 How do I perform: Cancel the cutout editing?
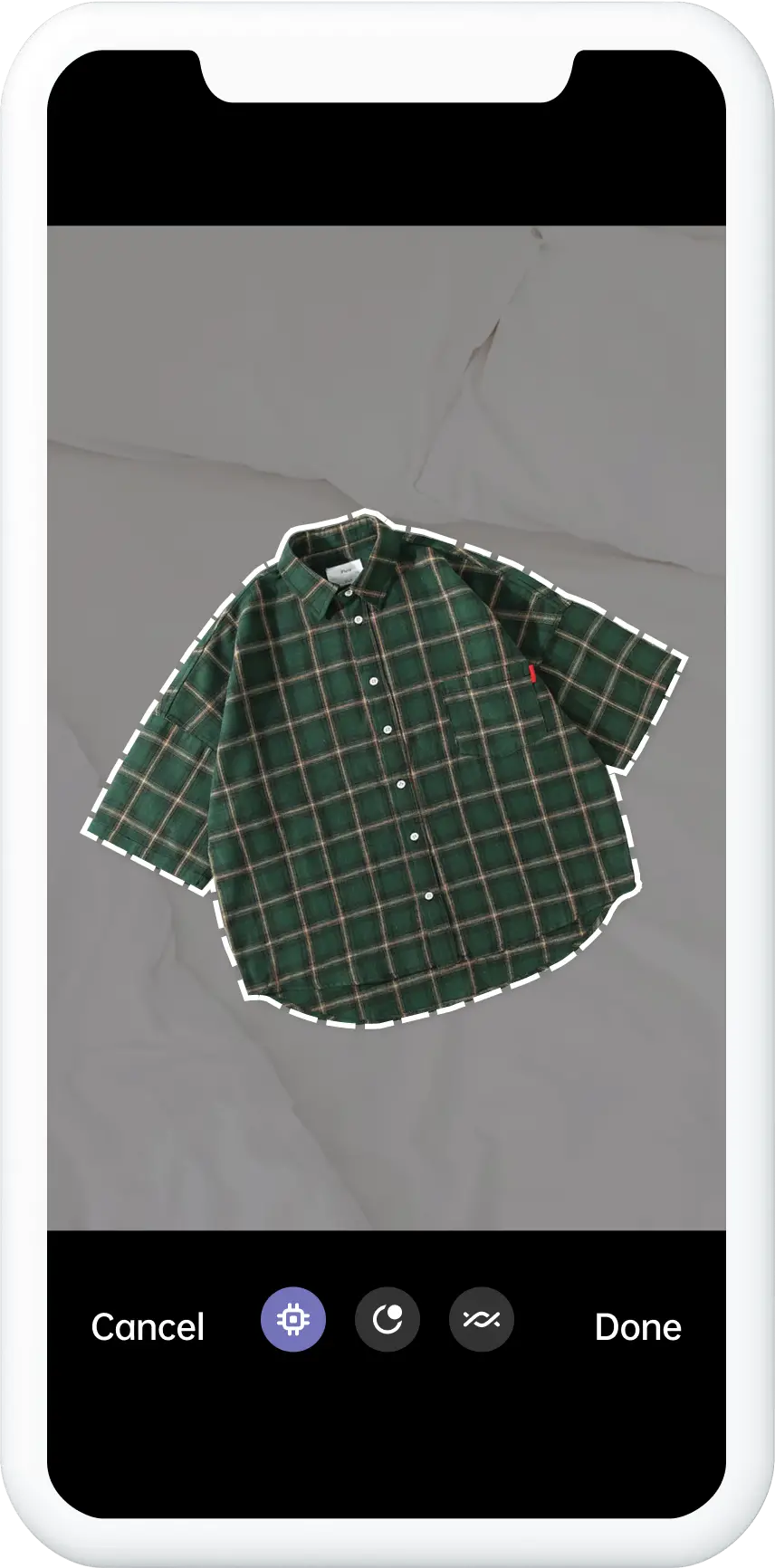(148, 1327)
